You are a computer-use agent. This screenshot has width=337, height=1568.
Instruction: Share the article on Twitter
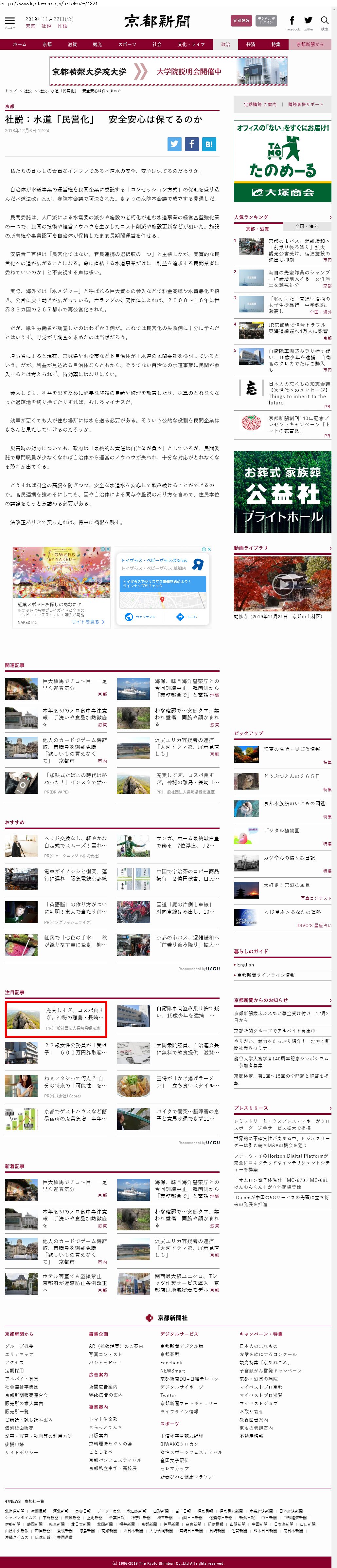pos(175,144)
